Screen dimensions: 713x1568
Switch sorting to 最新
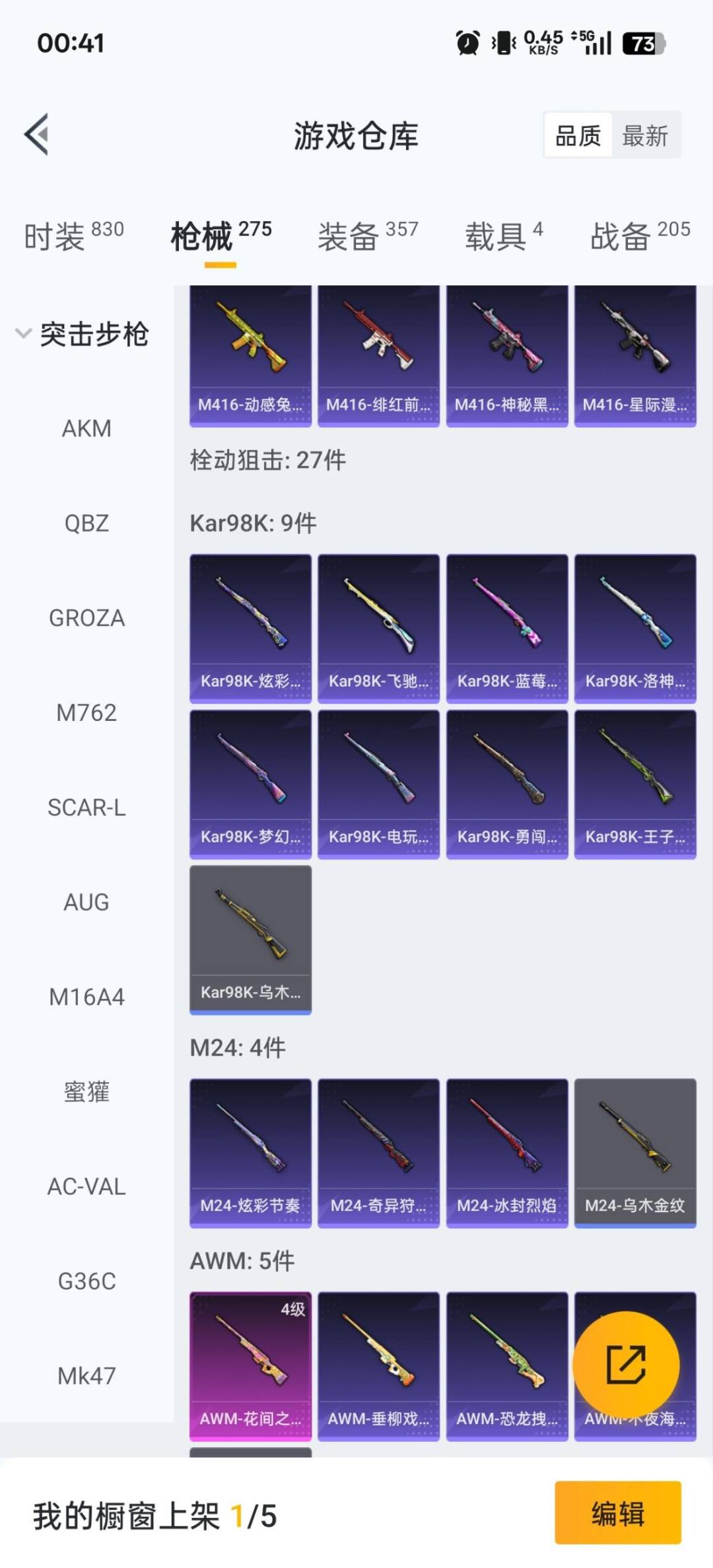[x=645, y=135]
